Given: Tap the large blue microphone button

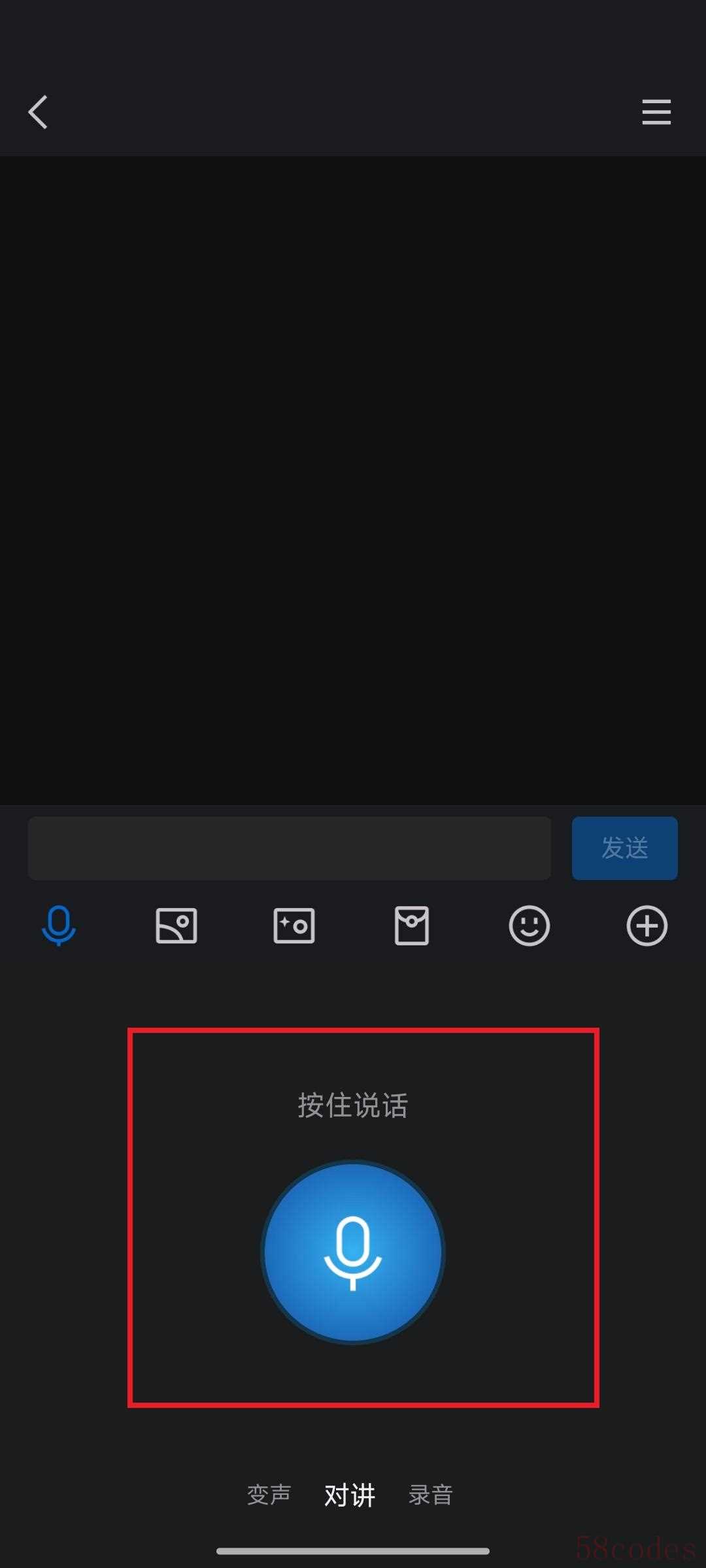Looking at the screenshot, I should (353, 1252).
